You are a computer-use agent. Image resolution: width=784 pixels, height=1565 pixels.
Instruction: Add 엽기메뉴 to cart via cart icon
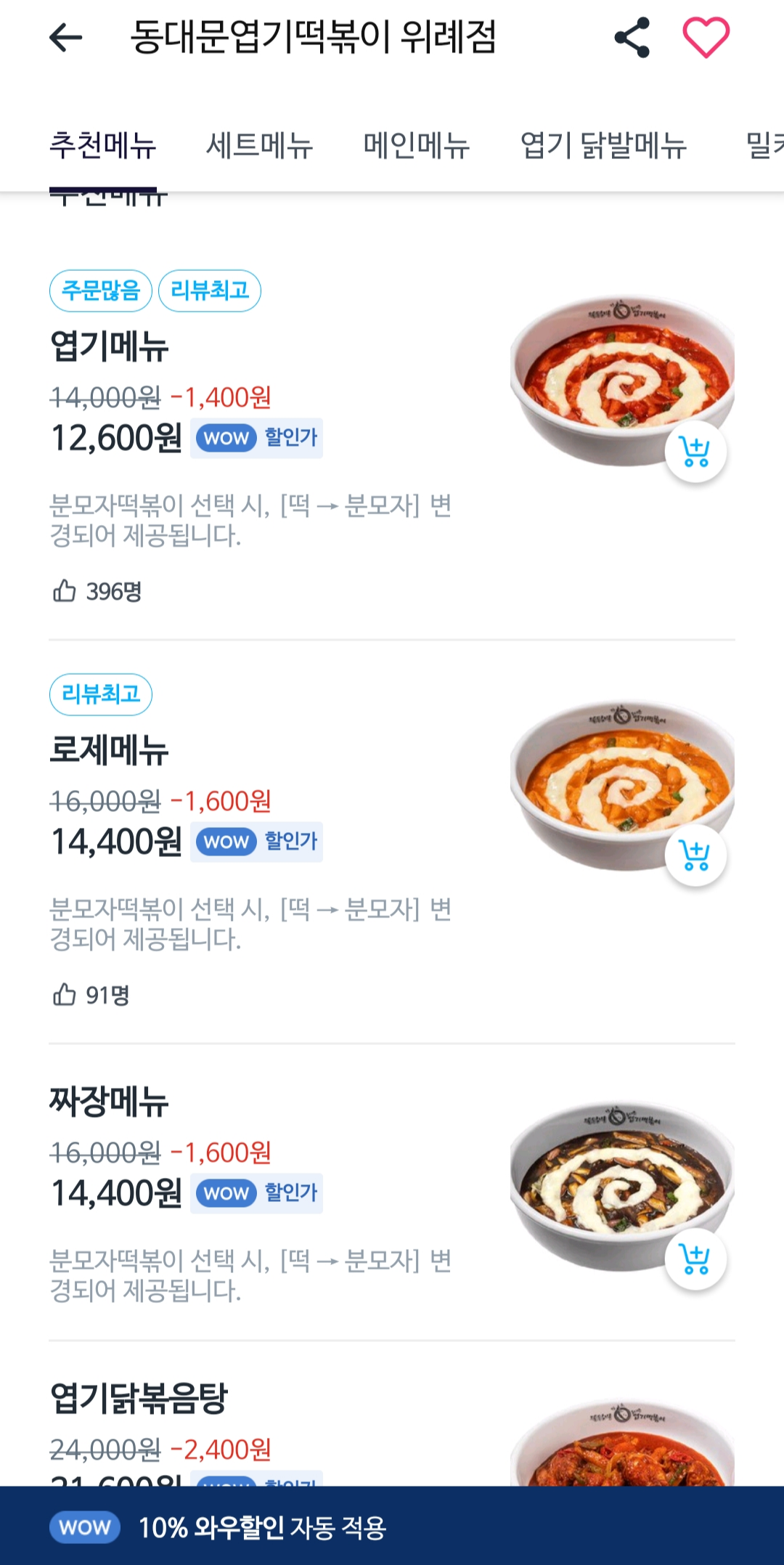[x=695, y=451]
